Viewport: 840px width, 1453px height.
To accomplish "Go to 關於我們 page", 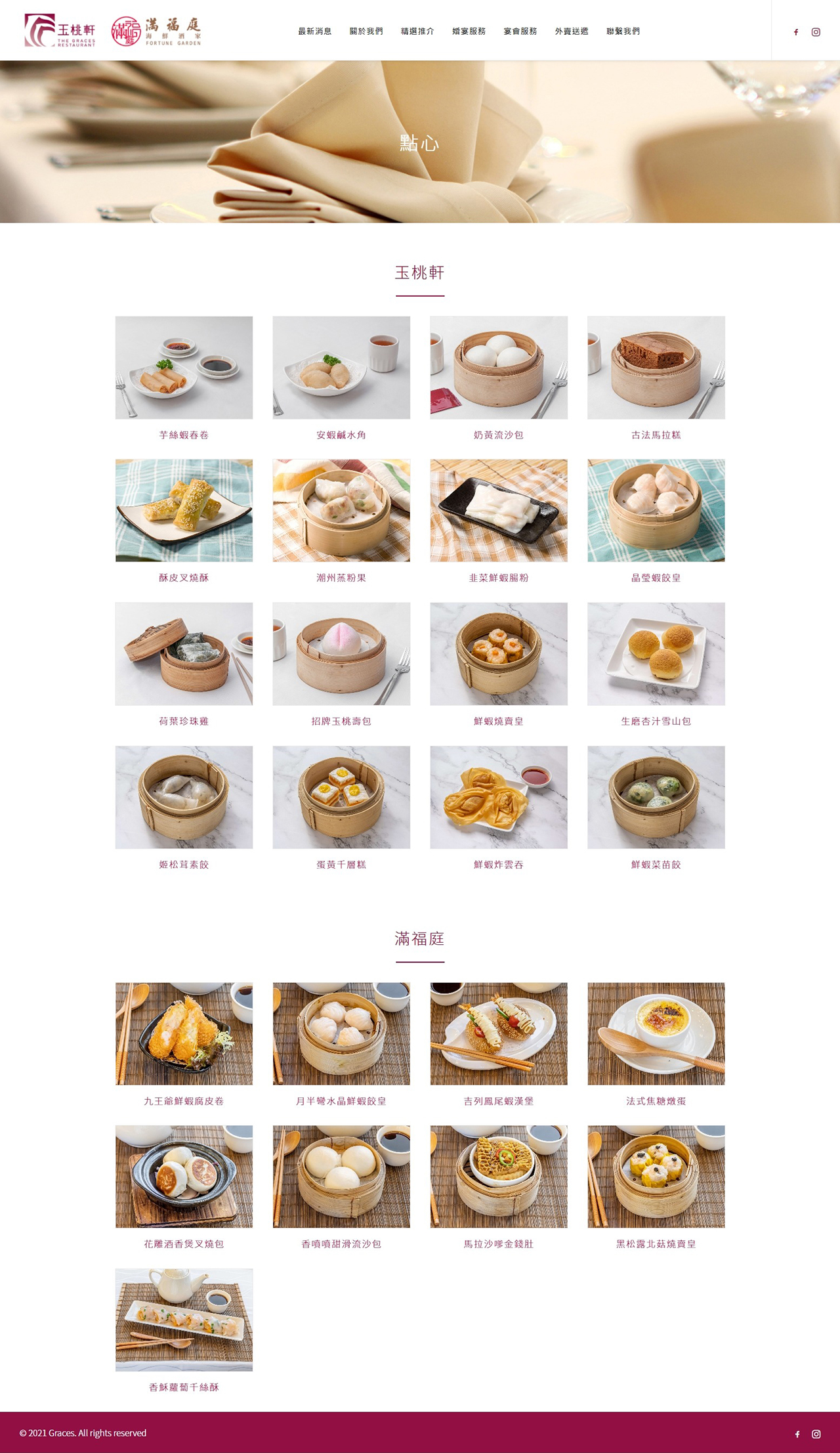I will [x=366, y=31].
